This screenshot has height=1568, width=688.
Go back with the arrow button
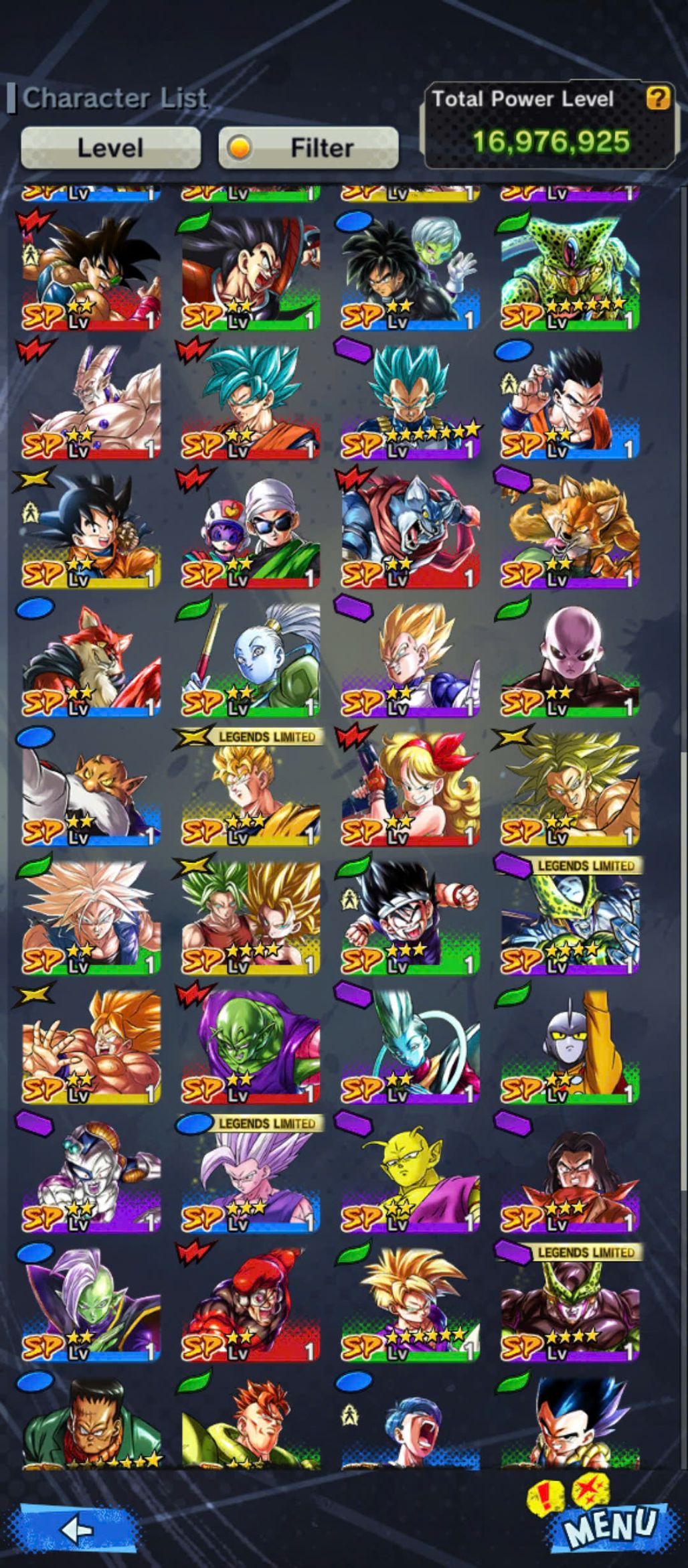click(77, 1528)
